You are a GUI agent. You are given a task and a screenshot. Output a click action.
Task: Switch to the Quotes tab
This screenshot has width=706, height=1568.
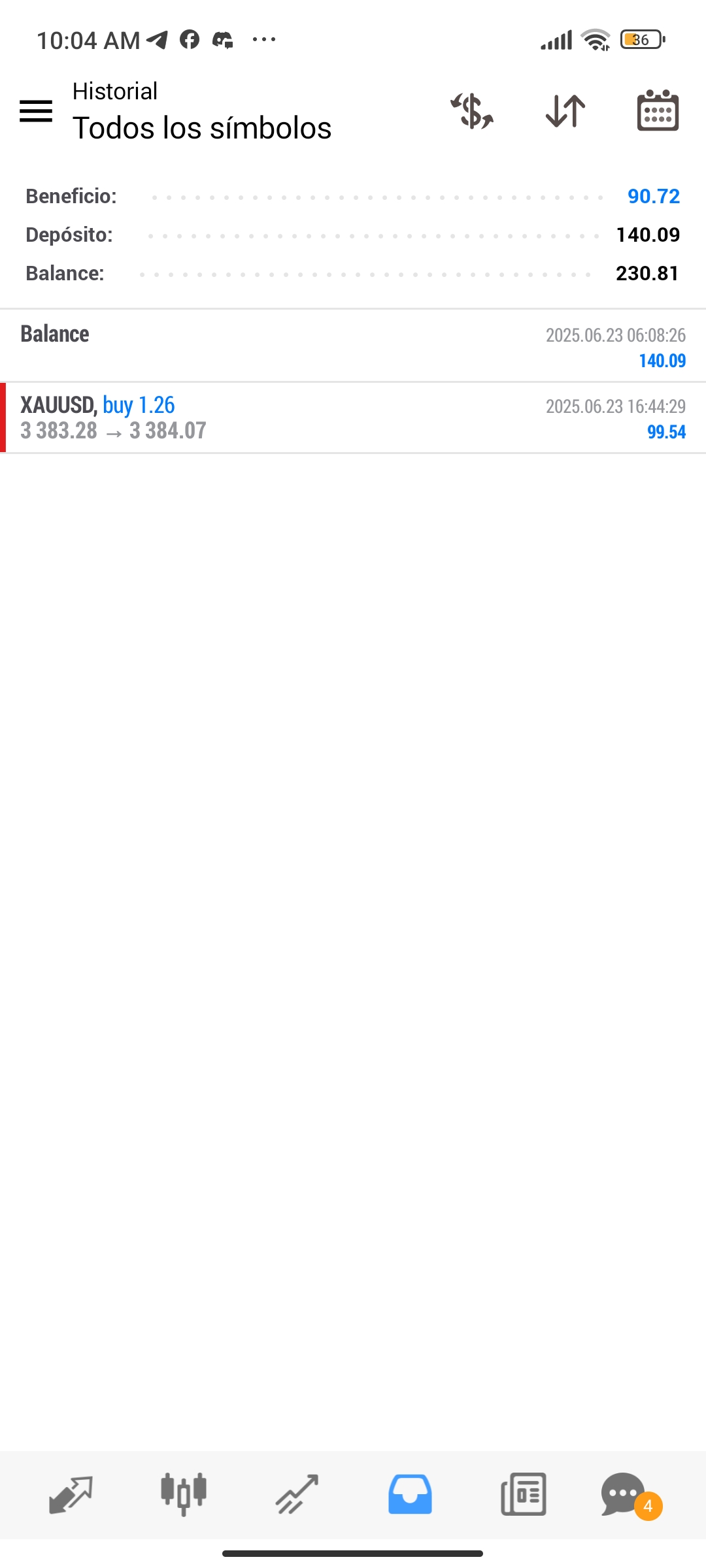point(71,1494)
